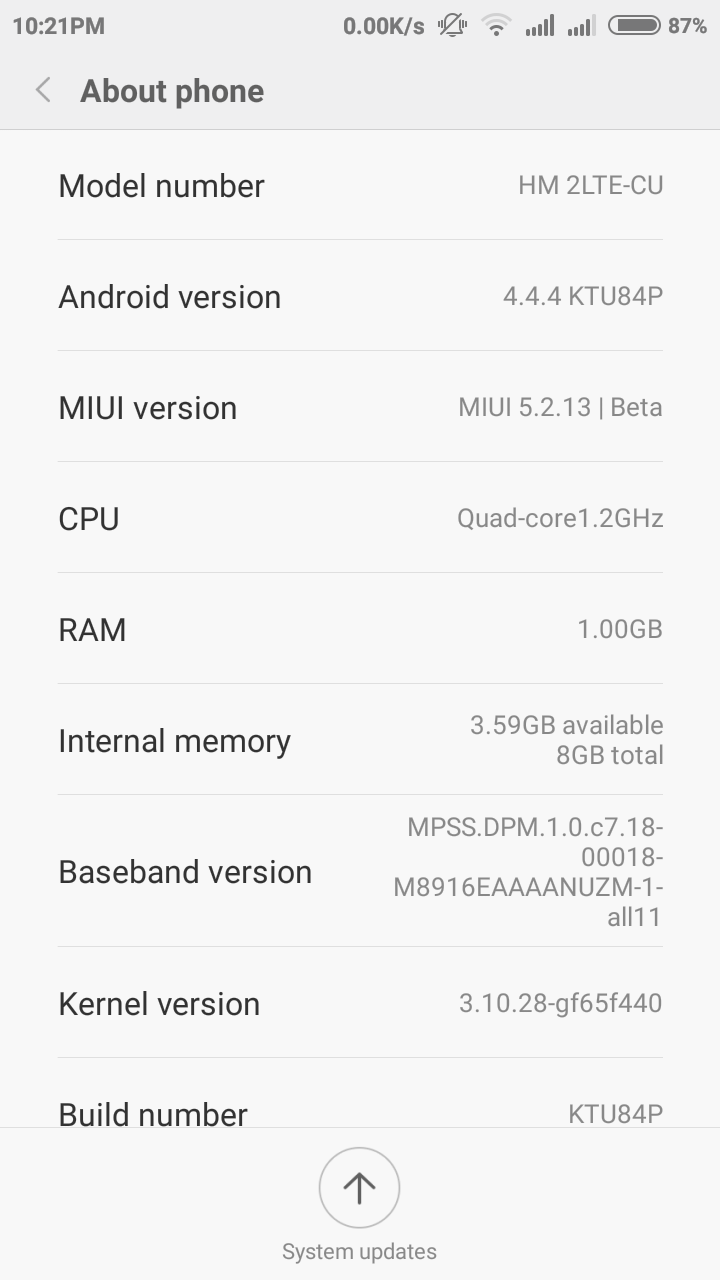Open System updates
Screen dimensions: 720x1280
pos(359,1204)
